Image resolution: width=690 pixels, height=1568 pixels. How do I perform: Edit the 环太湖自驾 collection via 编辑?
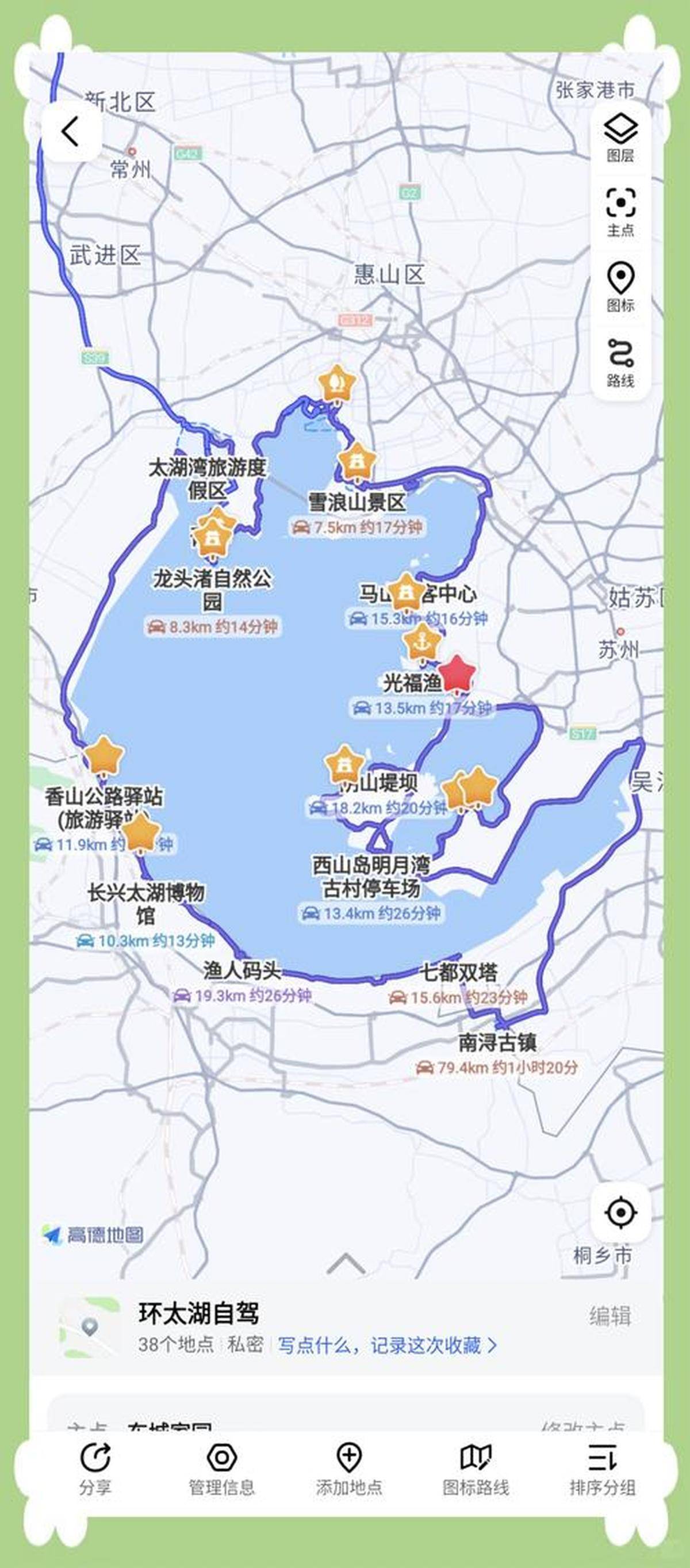tap(609, 1316)
